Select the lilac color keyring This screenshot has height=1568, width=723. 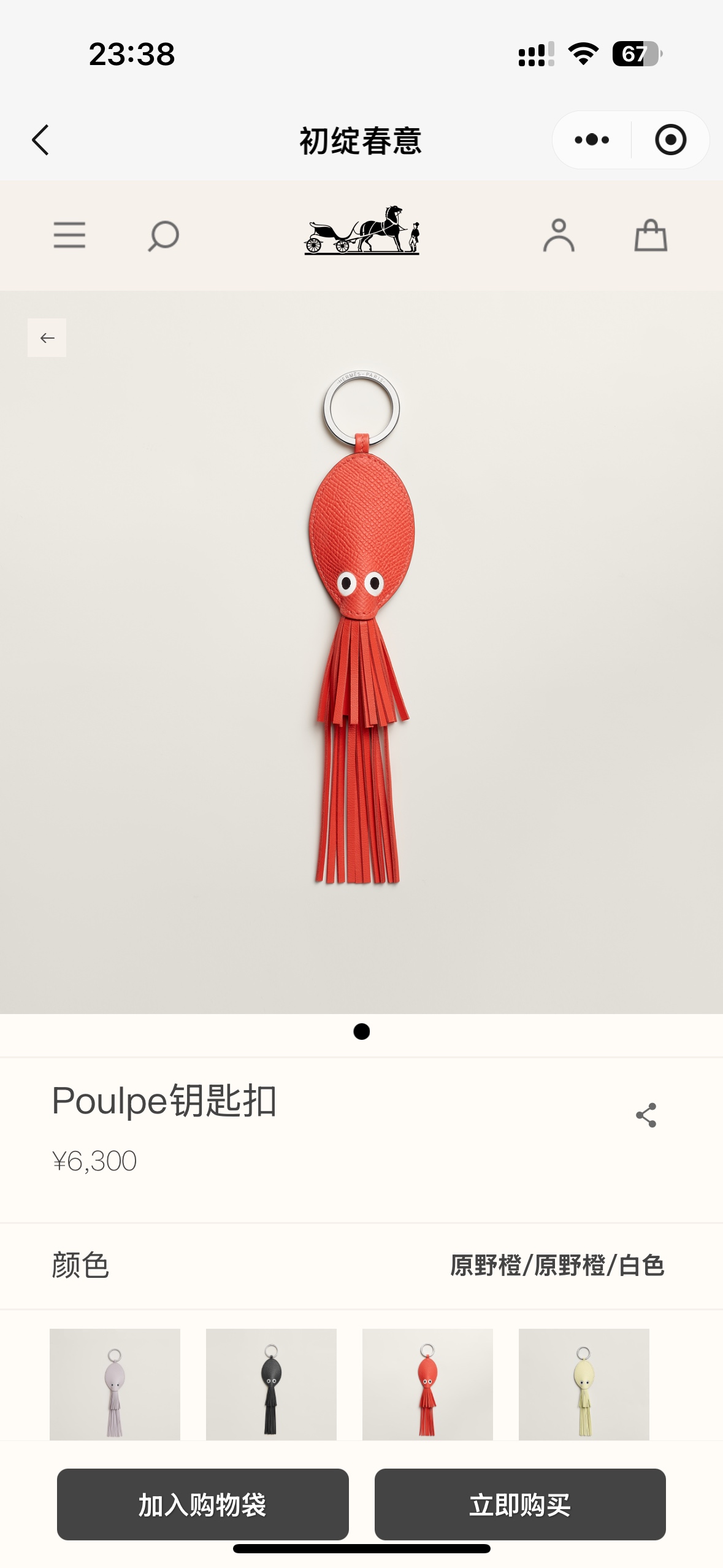[x=115, y=1384]
